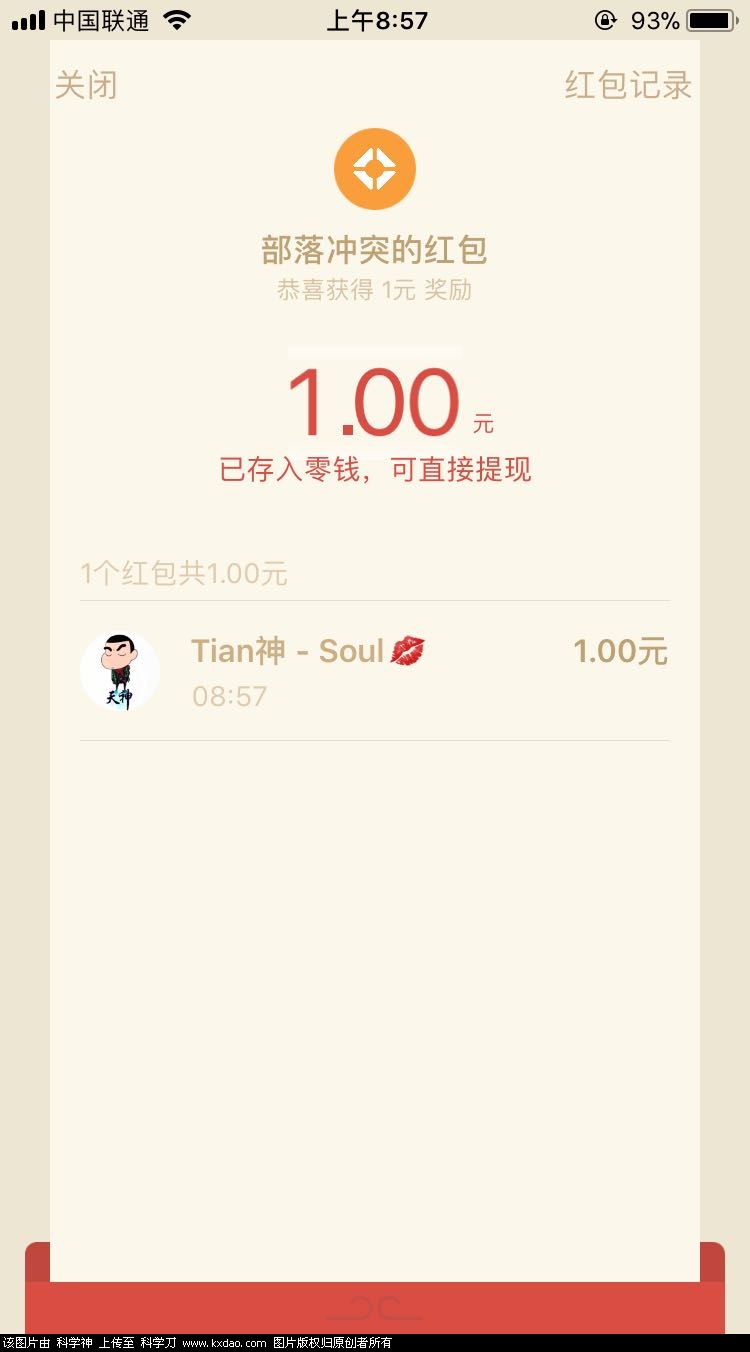
Task: Close the red packet screen
Action: click(86, 85)
